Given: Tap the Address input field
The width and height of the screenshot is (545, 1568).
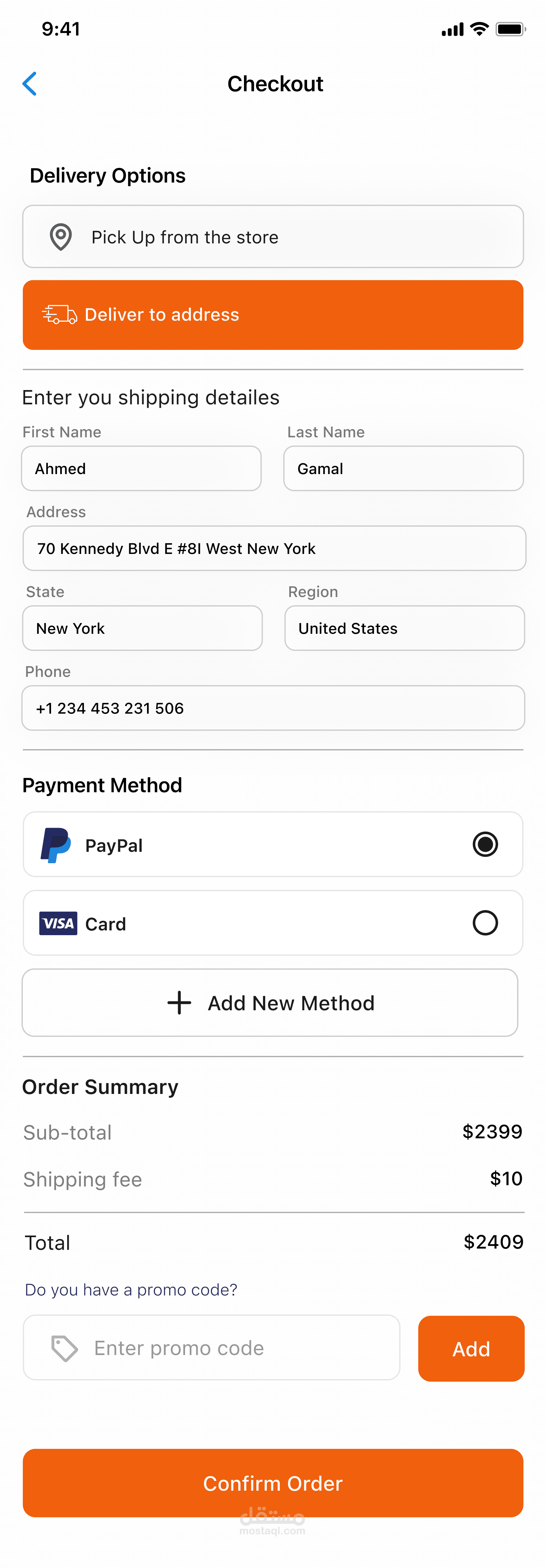Looking at the screenshot, I should (274, 549).
